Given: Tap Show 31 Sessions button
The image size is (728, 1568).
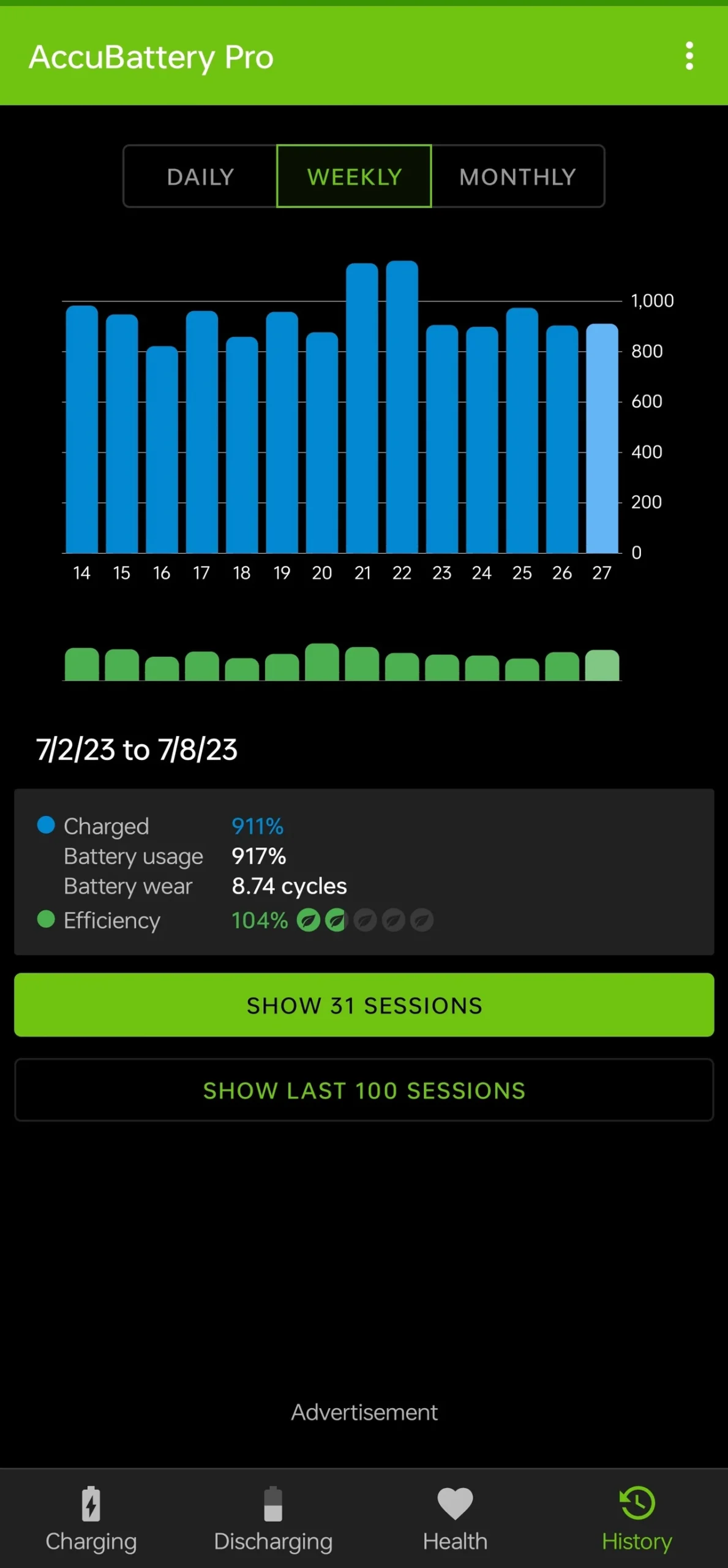Looking at the screenshot, I should (364, 1005).
